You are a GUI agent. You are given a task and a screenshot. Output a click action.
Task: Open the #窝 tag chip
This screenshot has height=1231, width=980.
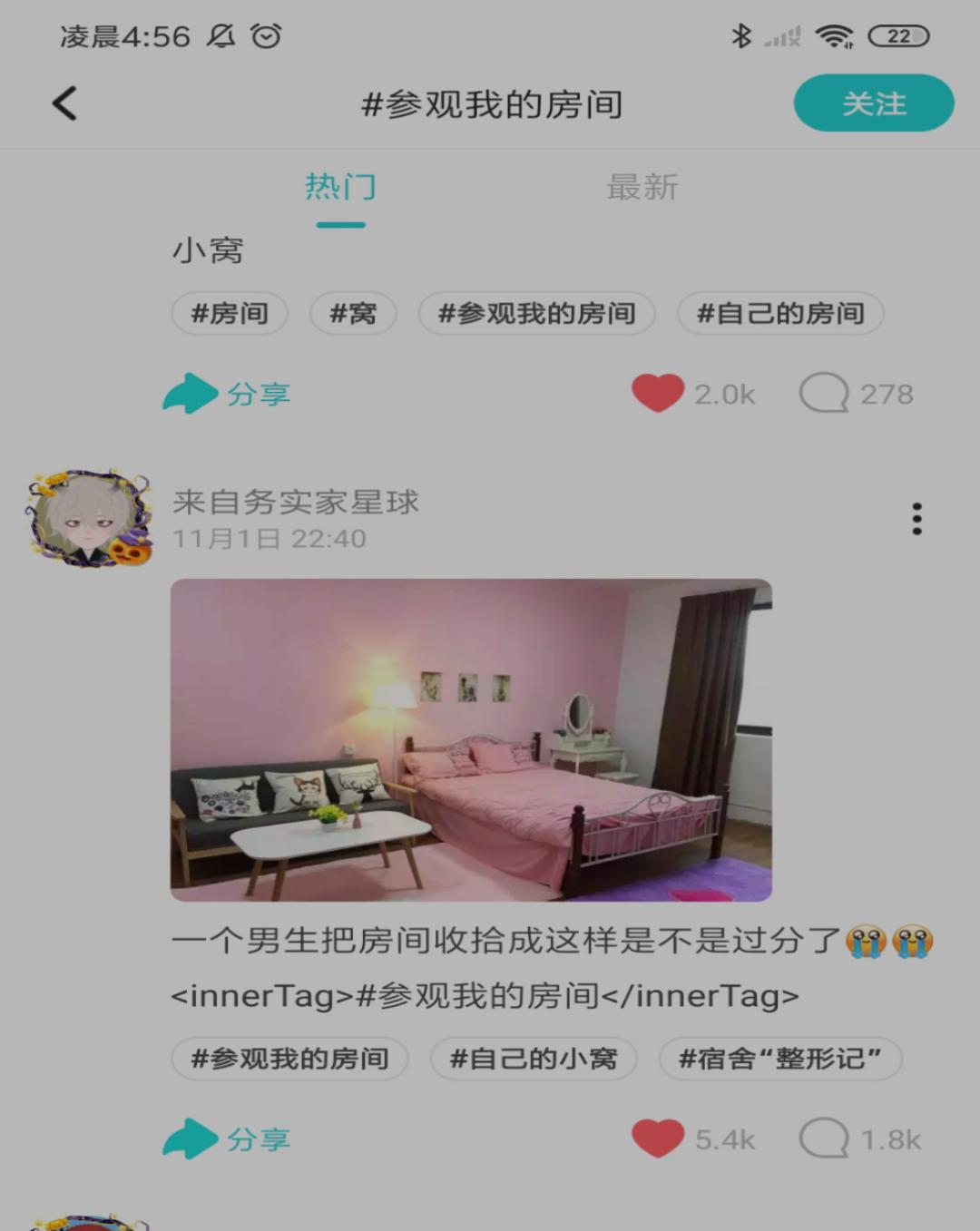coord(353,314)
